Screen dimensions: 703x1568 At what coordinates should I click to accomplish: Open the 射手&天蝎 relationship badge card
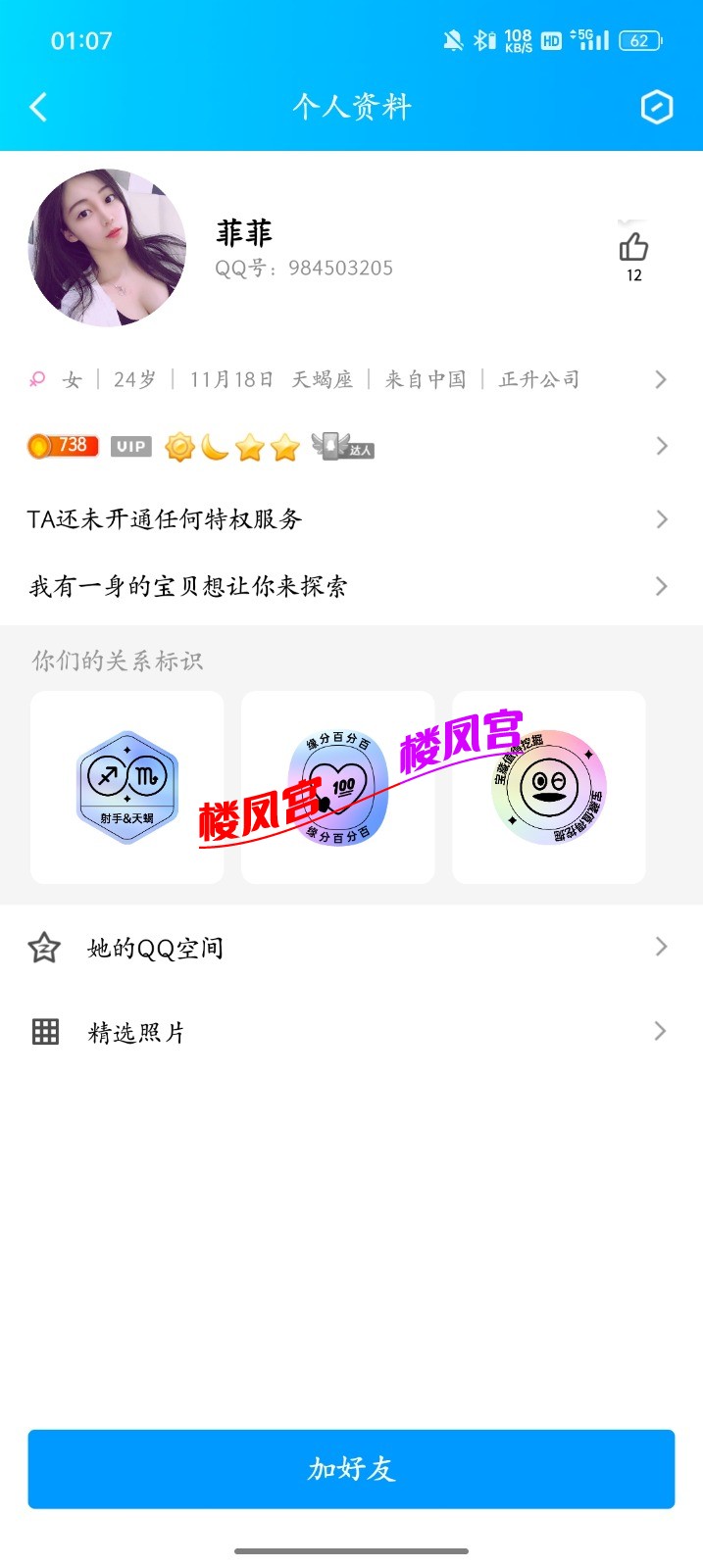127,787
